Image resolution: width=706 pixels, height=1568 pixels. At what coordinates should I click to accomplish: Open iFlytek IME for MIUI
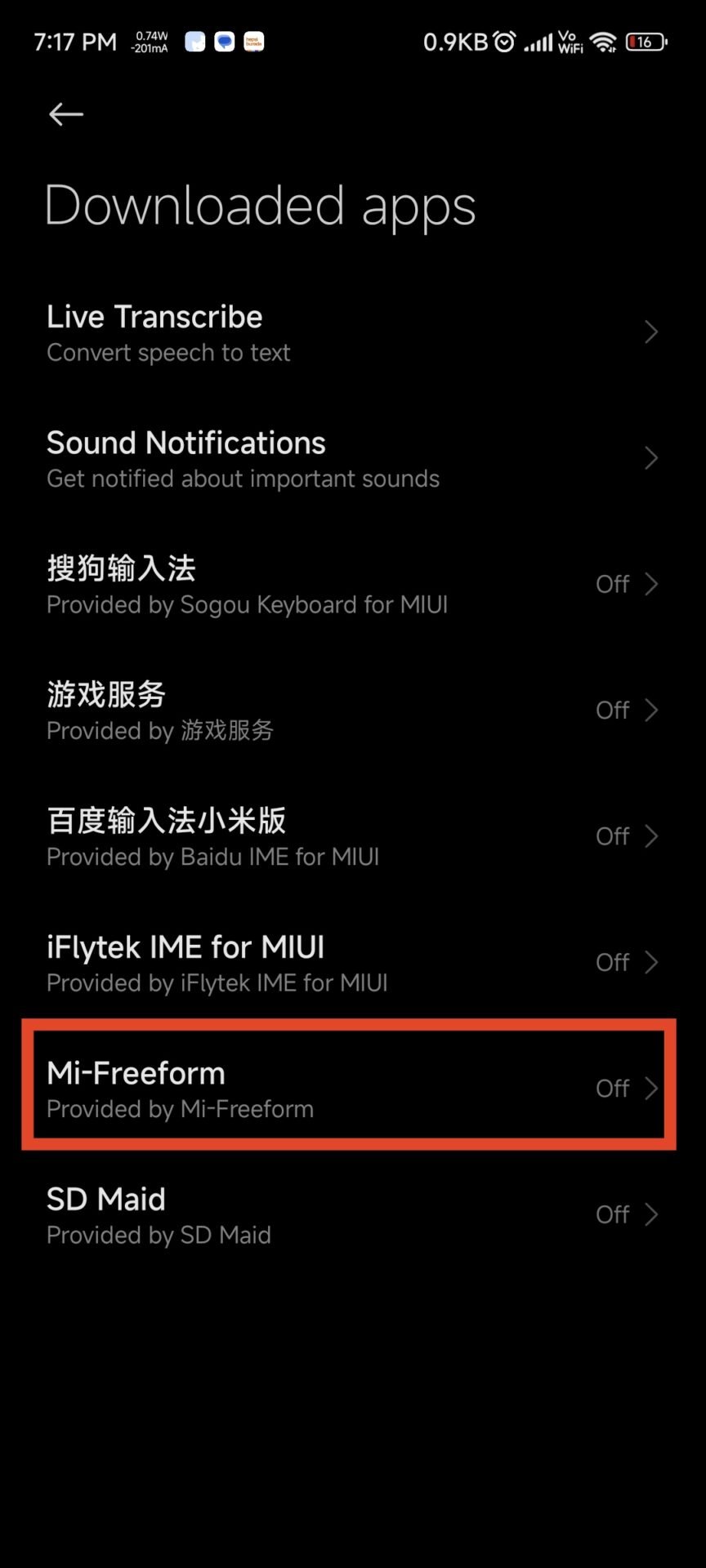coord(353,962)
